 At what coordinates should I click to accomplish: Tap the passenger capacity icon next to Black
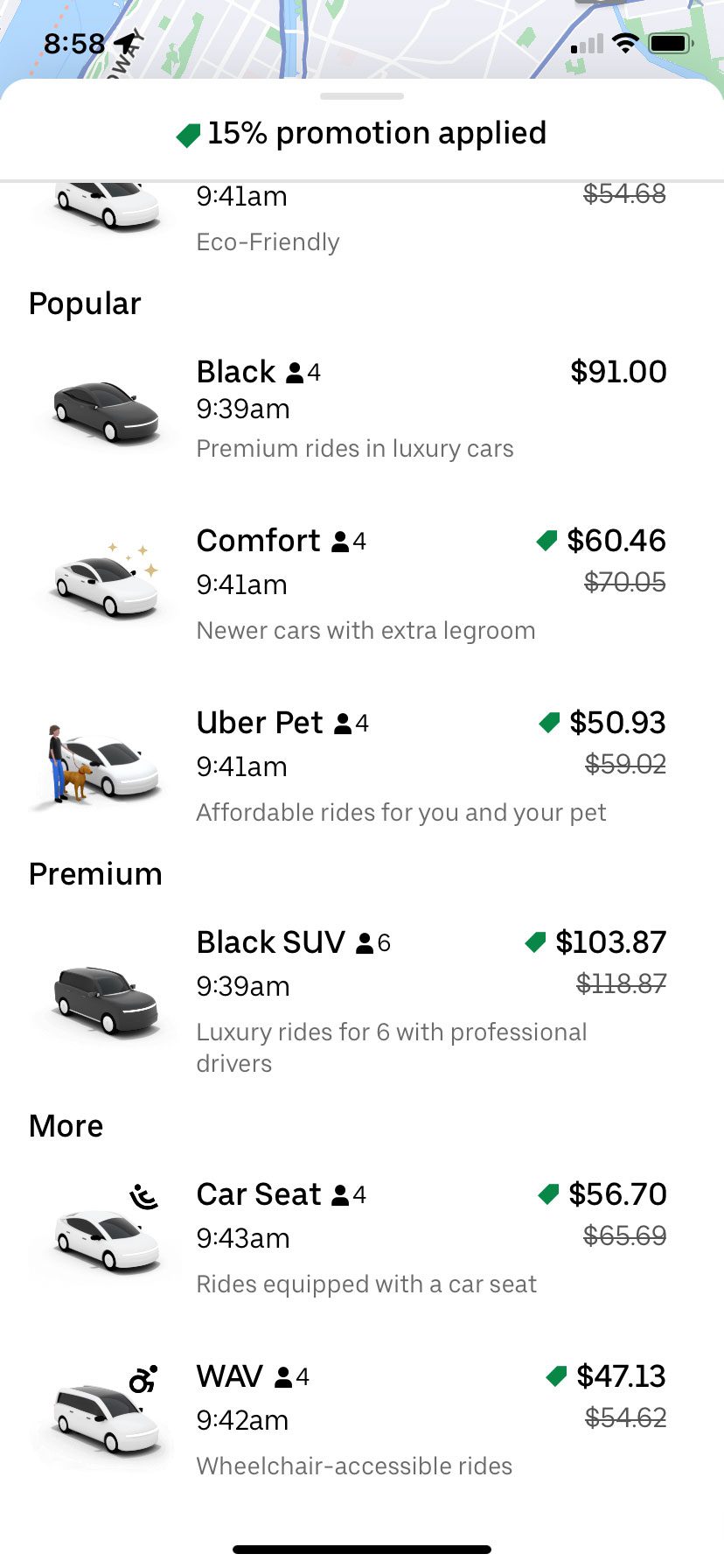[x=296, y=371]
